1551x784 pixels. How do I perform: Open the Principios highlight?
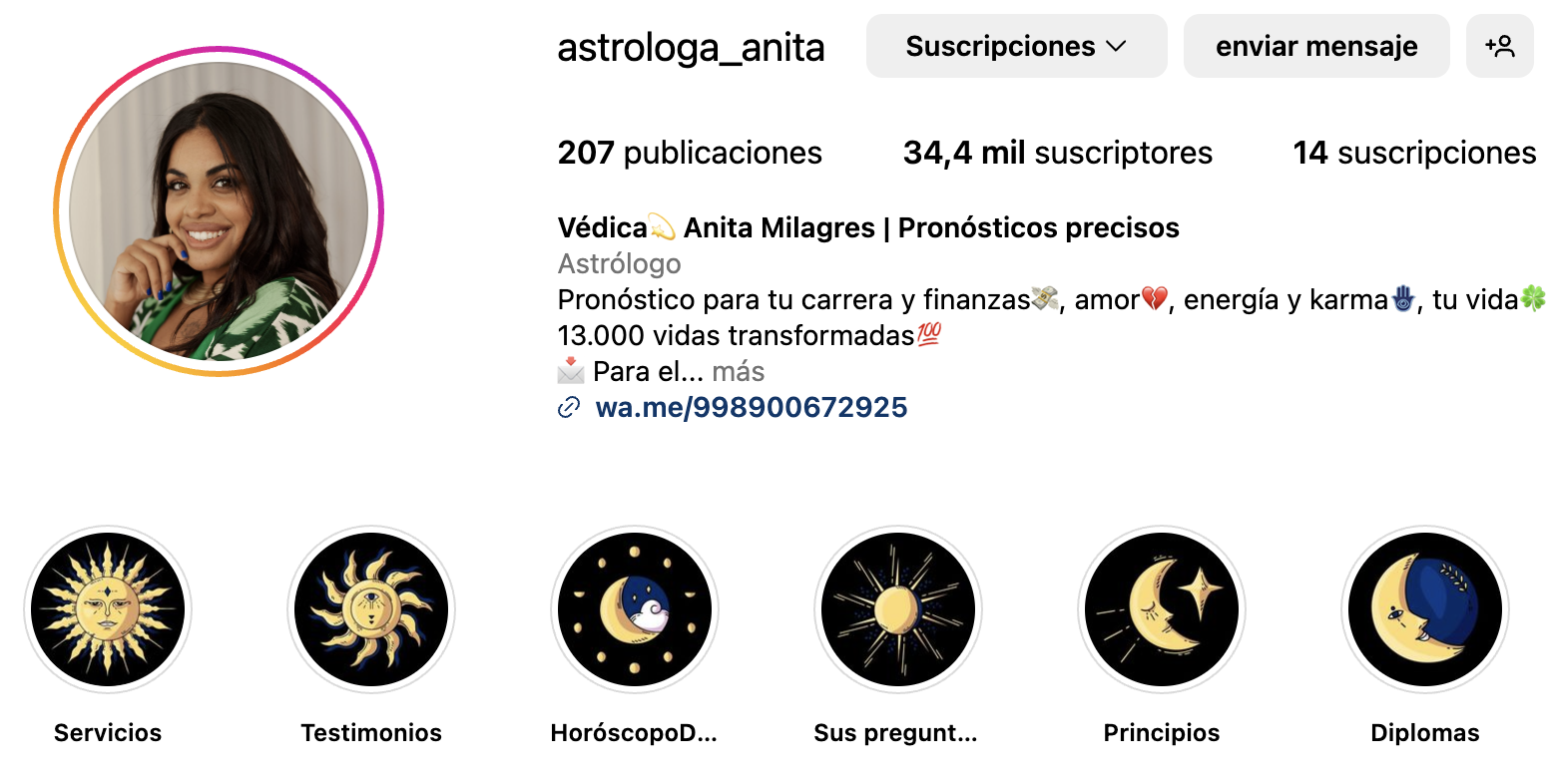point(1162,609)
